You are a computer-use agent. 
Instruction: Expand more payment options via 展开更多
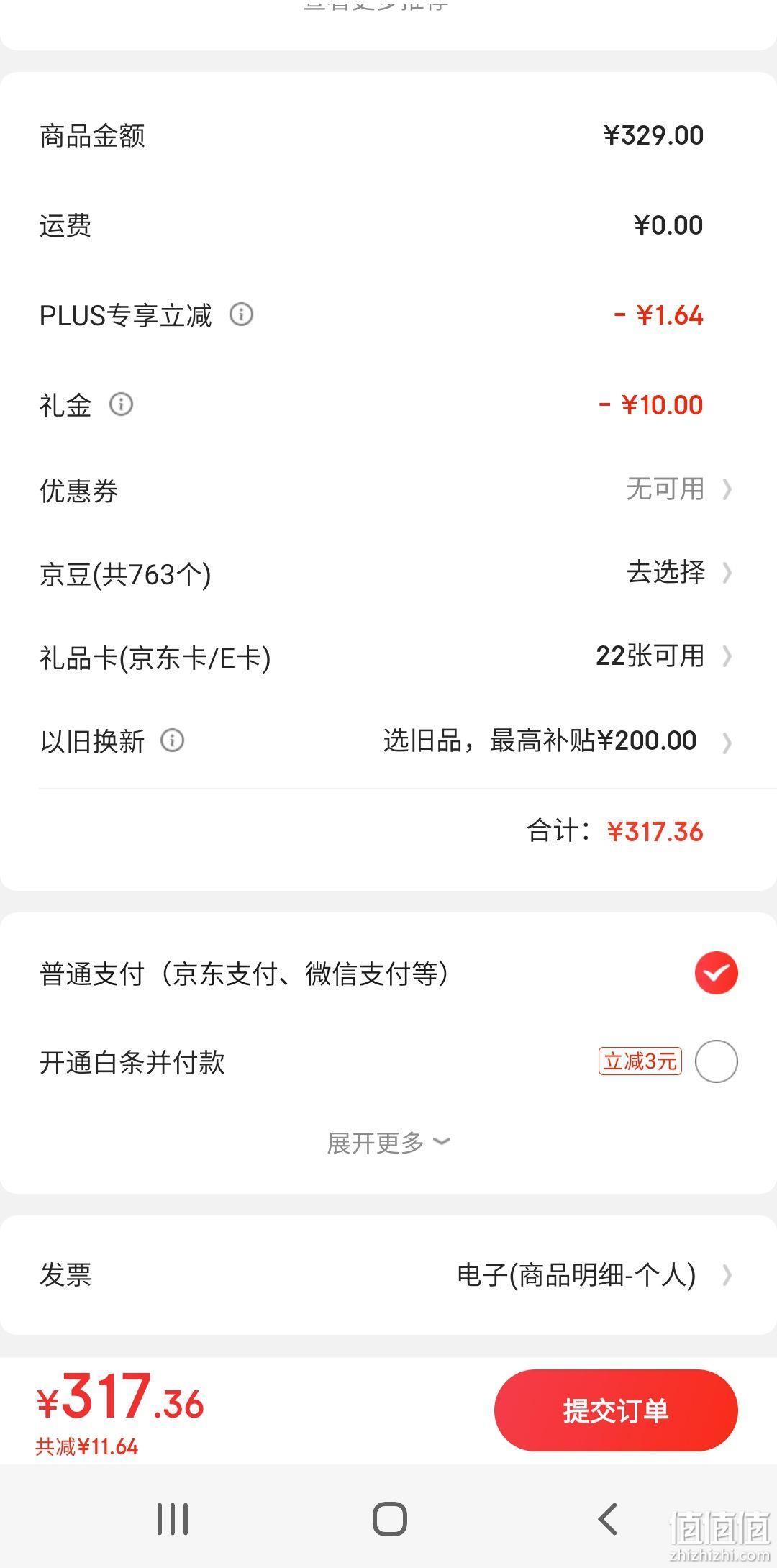click(x=388, y=1143)
